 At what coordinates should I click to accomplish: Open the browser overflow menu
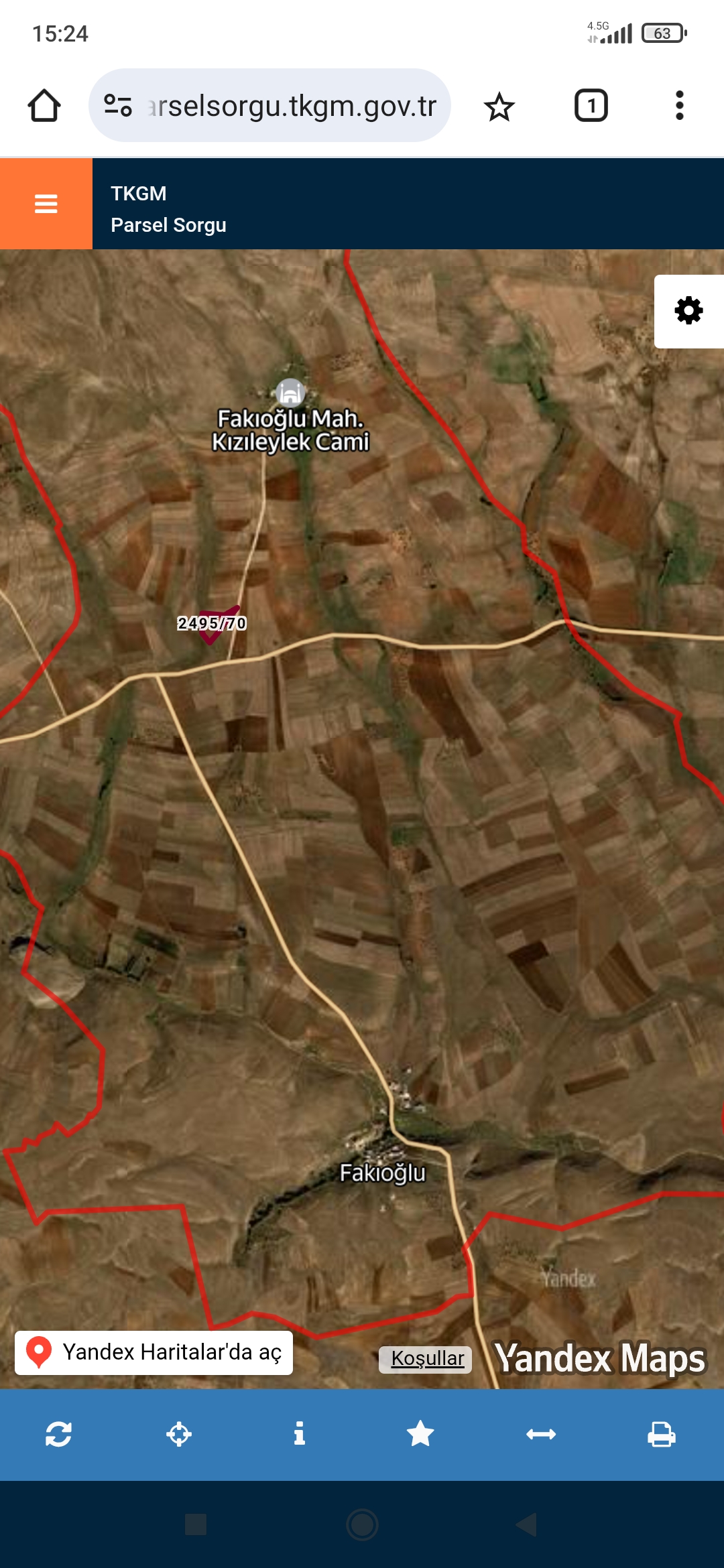pos(679,105)
